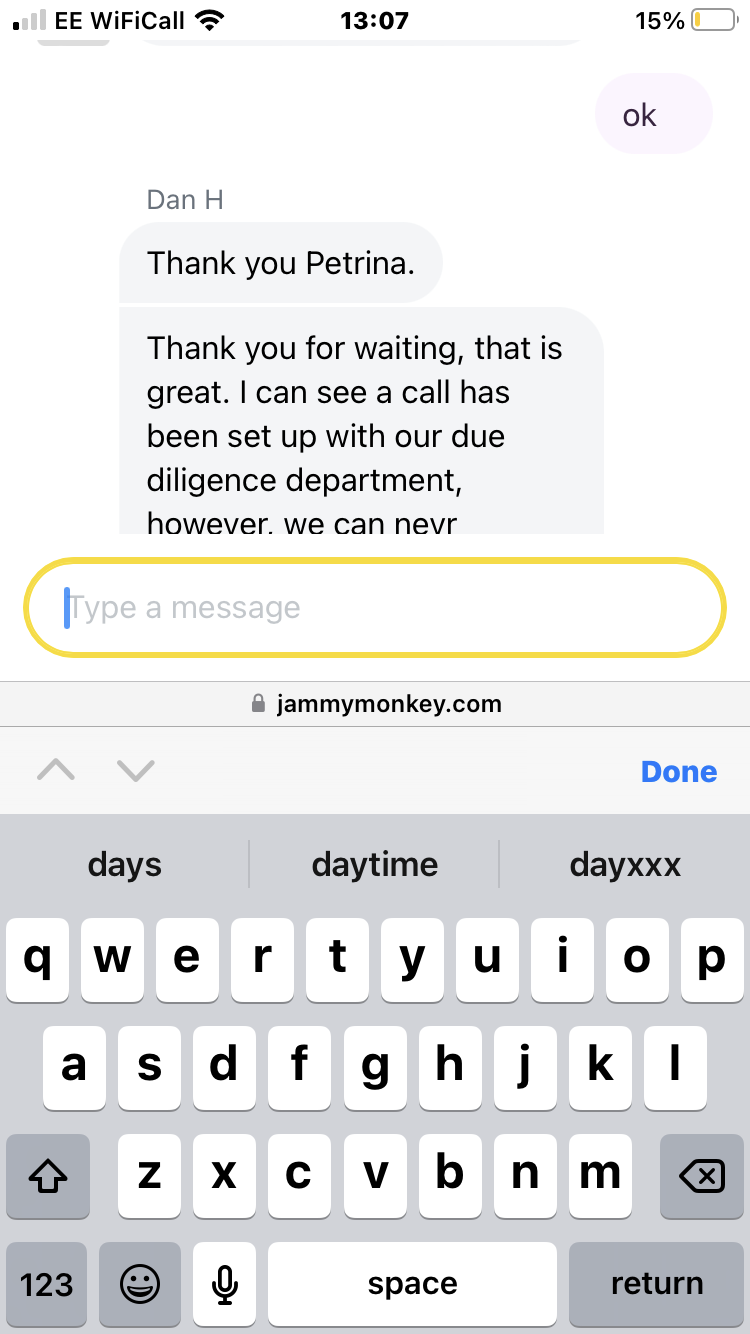Jump to next field with down chevron
The height and width of the screenshot is (1334, 750).
coord(135,770)
